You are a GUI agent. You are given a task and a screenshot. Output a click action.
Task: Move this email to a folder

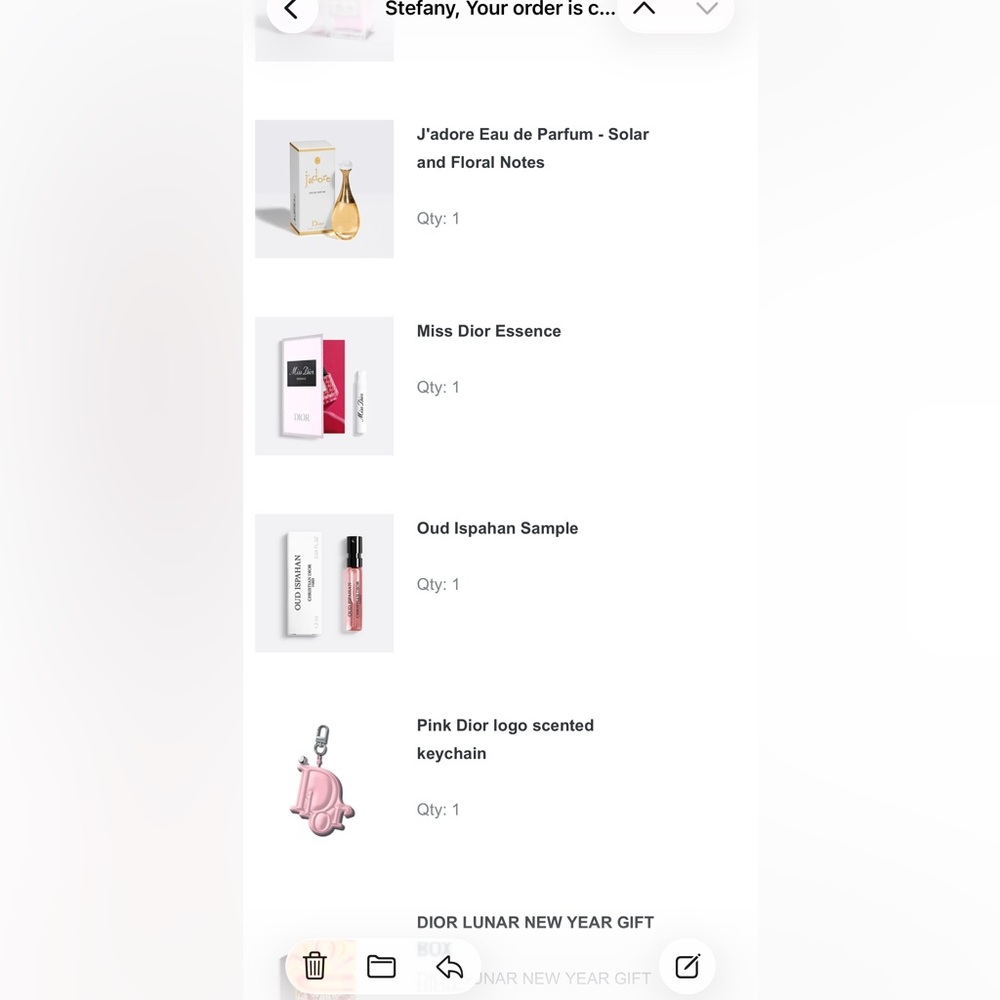tap(381, 966)
